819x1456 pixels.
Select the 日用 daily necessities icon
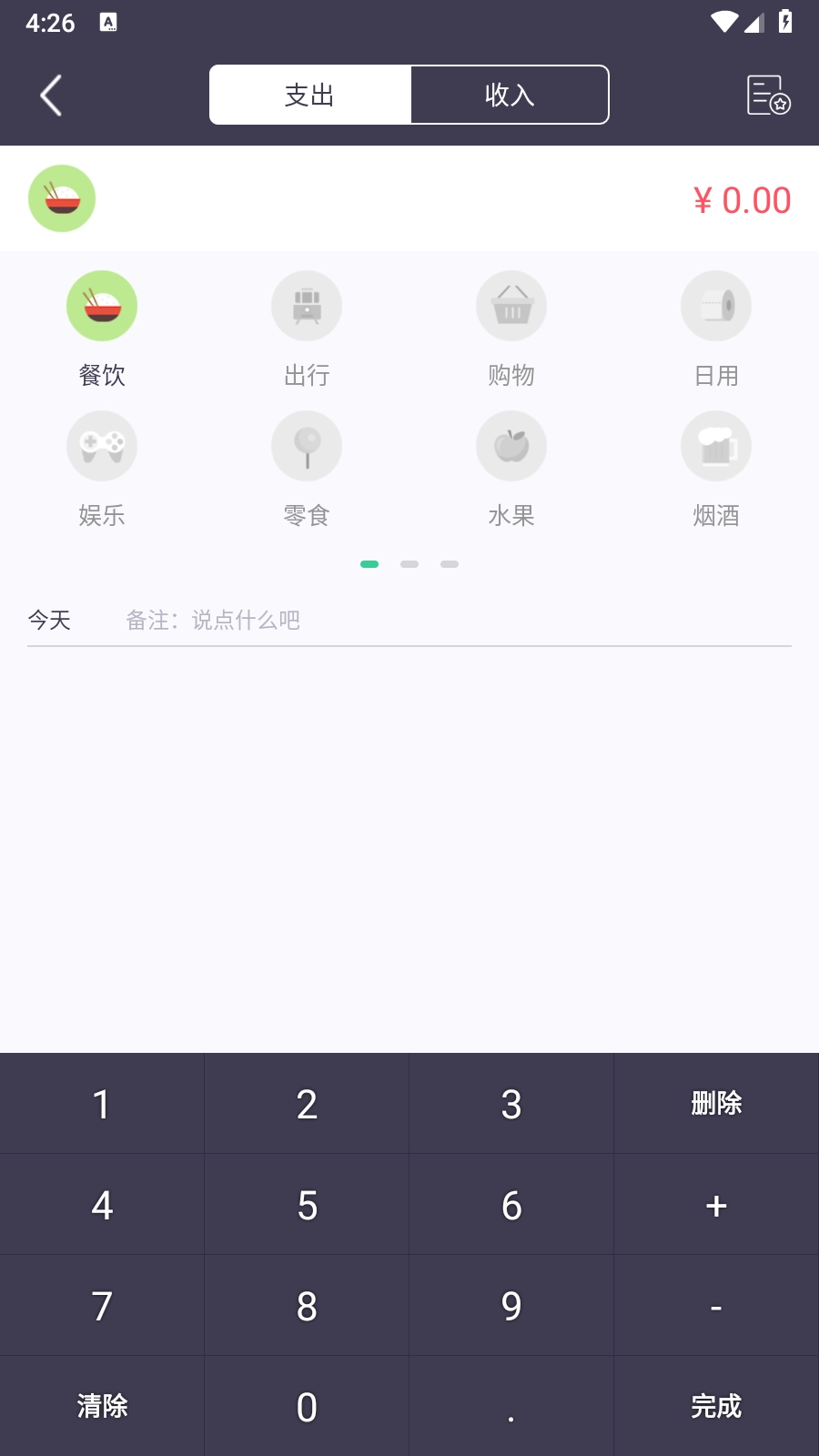715,305
